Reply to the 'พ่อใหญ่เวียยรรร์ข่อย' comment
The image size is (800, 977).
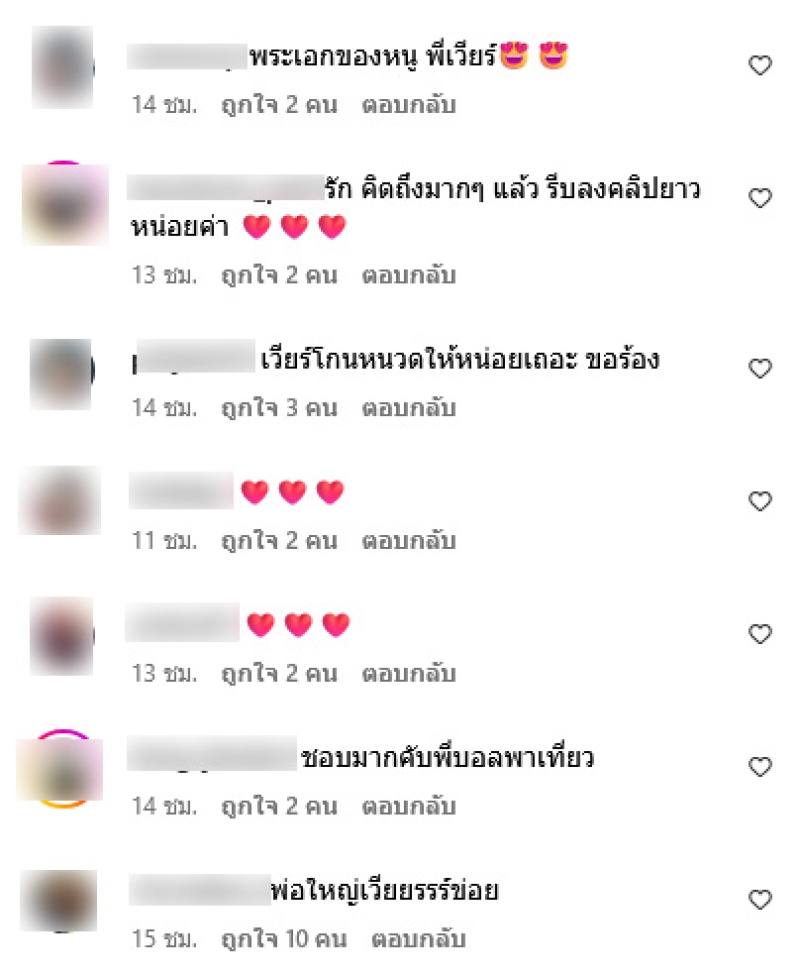(x=418, y=940)
